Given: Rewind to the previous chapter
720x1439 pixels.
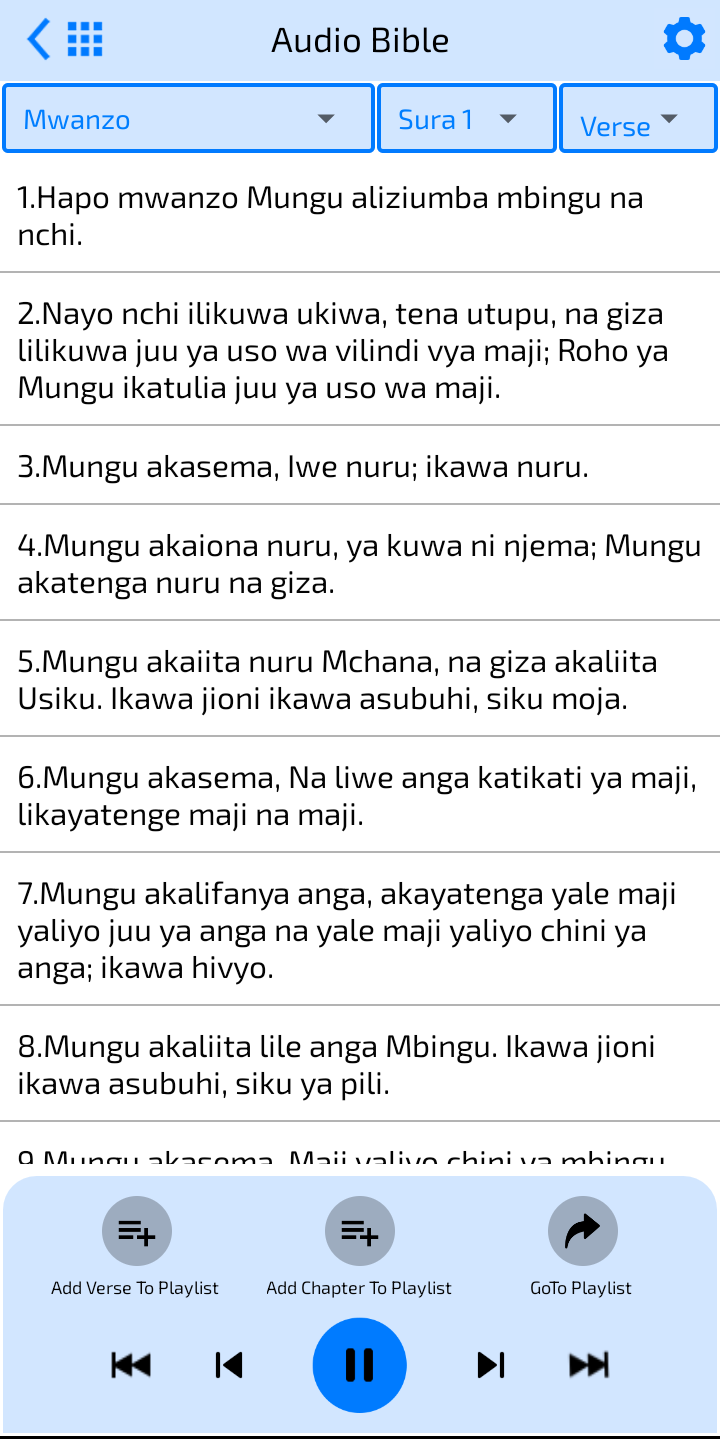Looking at the screenshot, I should pyautogui.click(x=131, y=1365).
